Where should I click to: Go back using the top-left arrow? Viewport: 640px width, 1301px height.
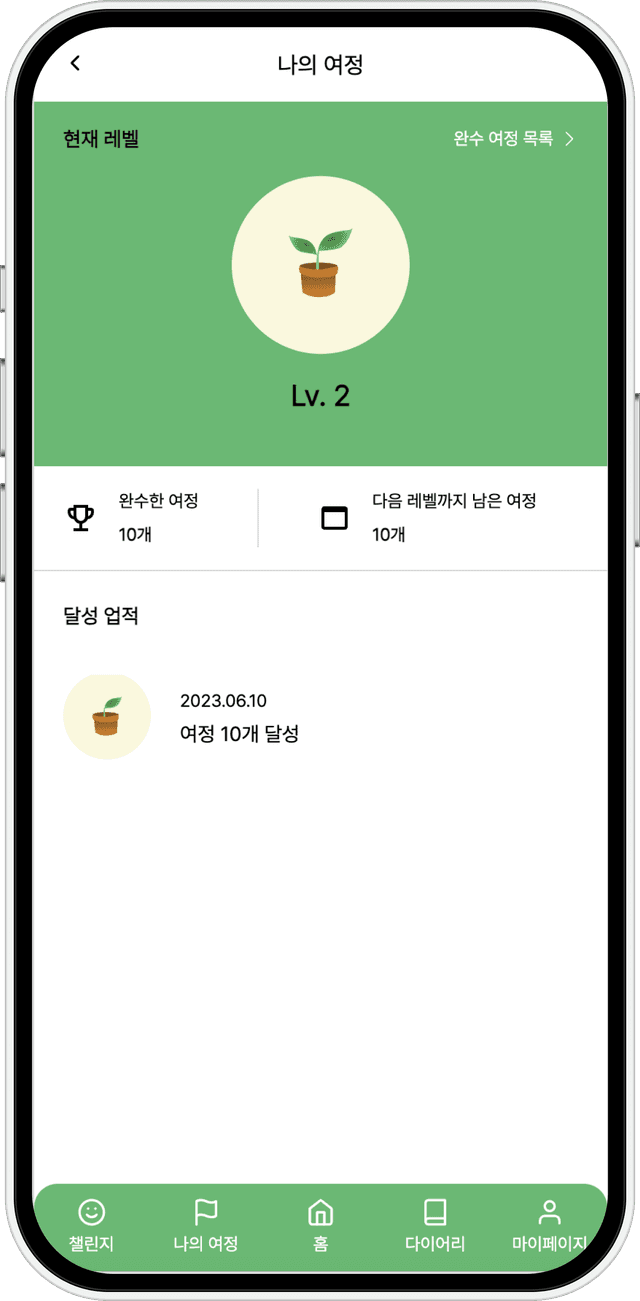click(75, 64)
